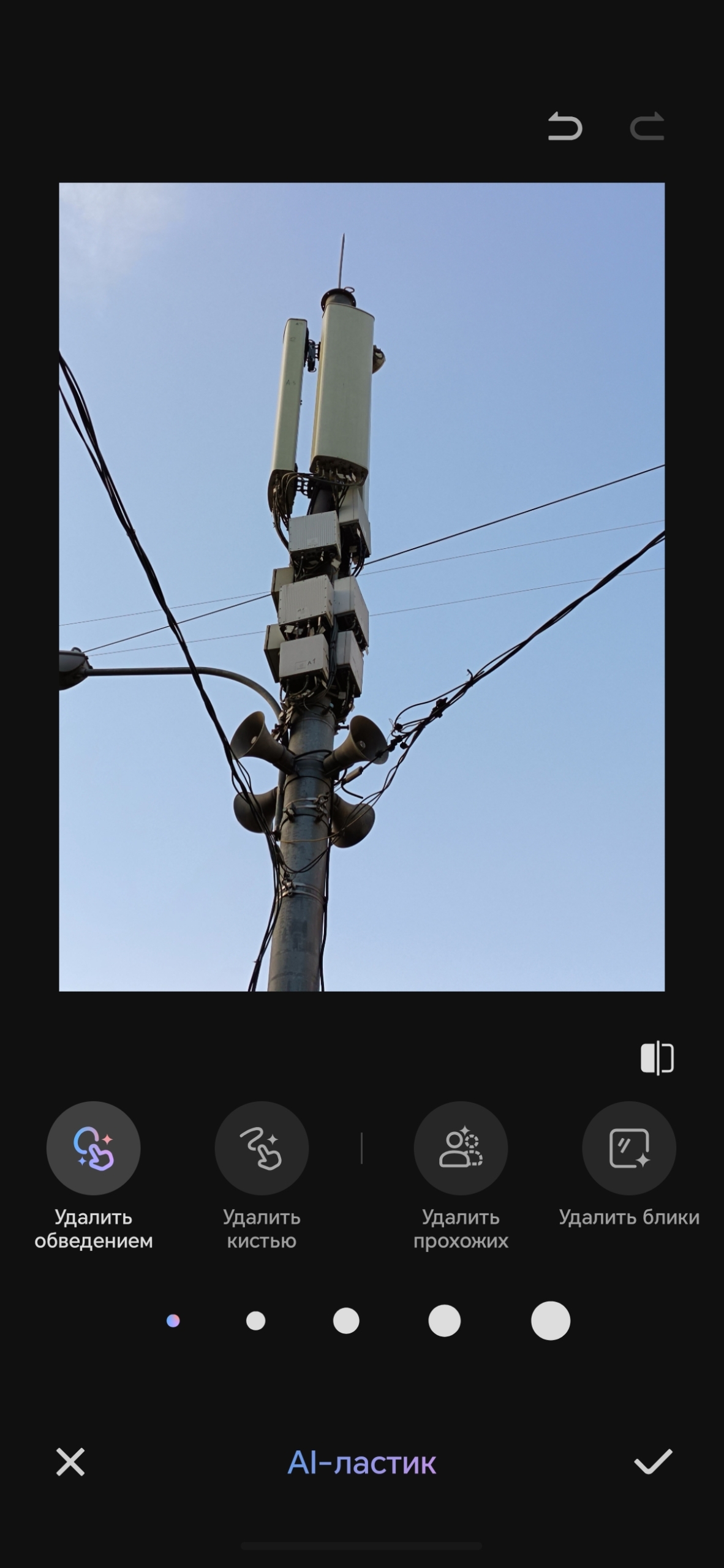Select the medium brush size dot

click(x=346, y=1321)
